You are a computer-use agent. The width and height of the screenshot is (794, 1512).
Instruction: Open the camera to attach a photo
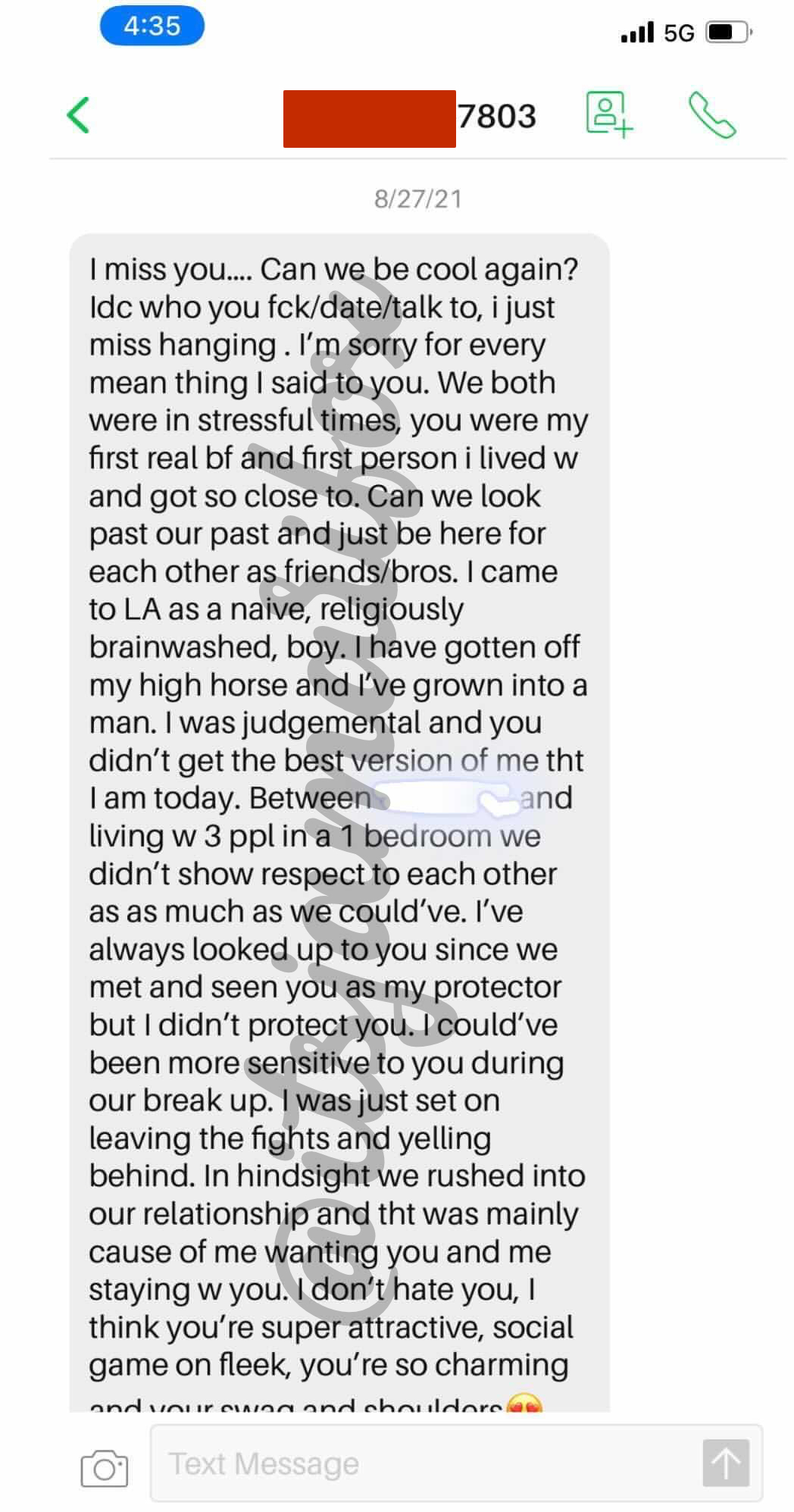click(104, 1467)
